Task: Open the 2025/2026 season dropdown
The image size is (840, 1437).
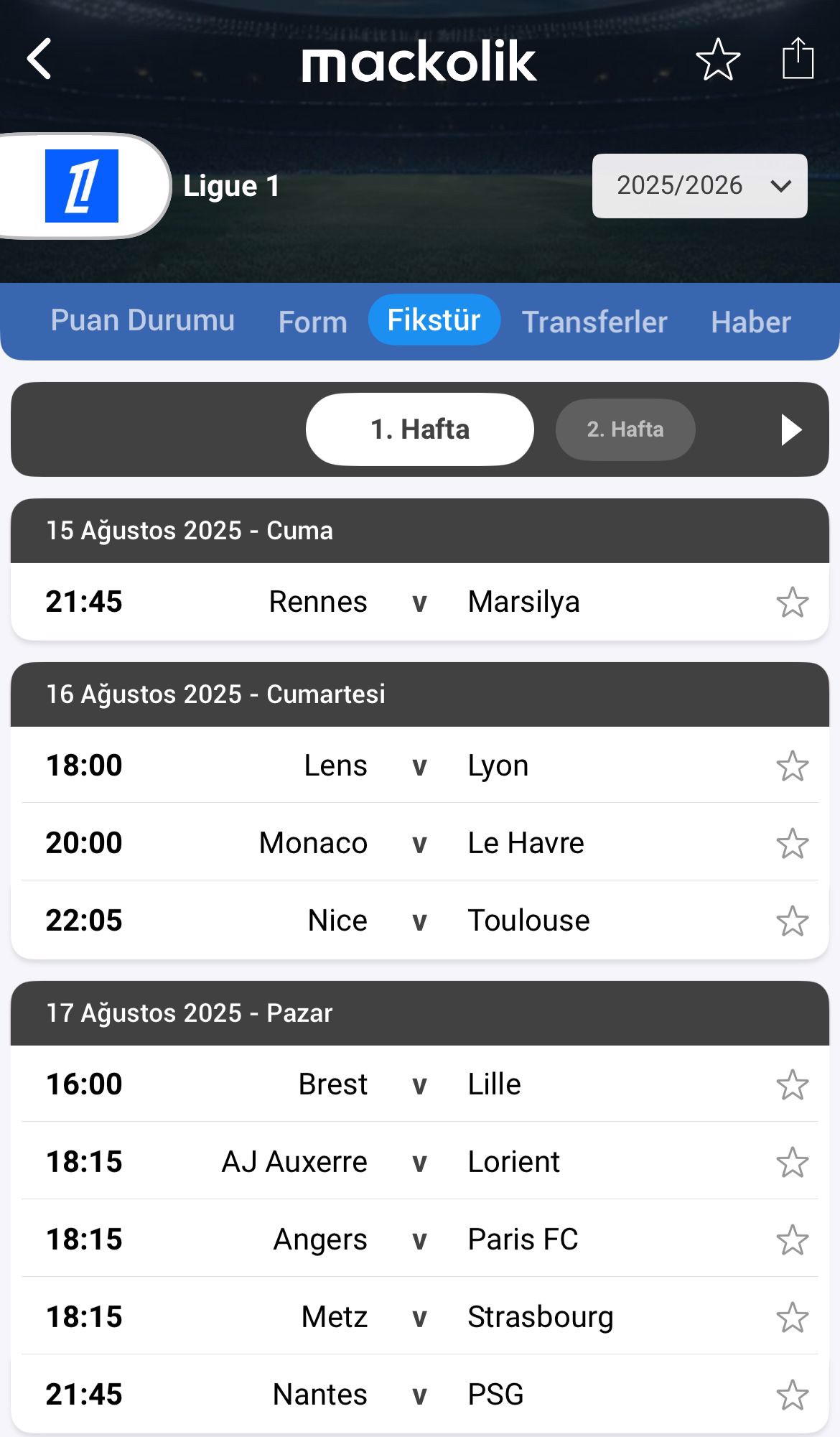Action: [699, 185]
